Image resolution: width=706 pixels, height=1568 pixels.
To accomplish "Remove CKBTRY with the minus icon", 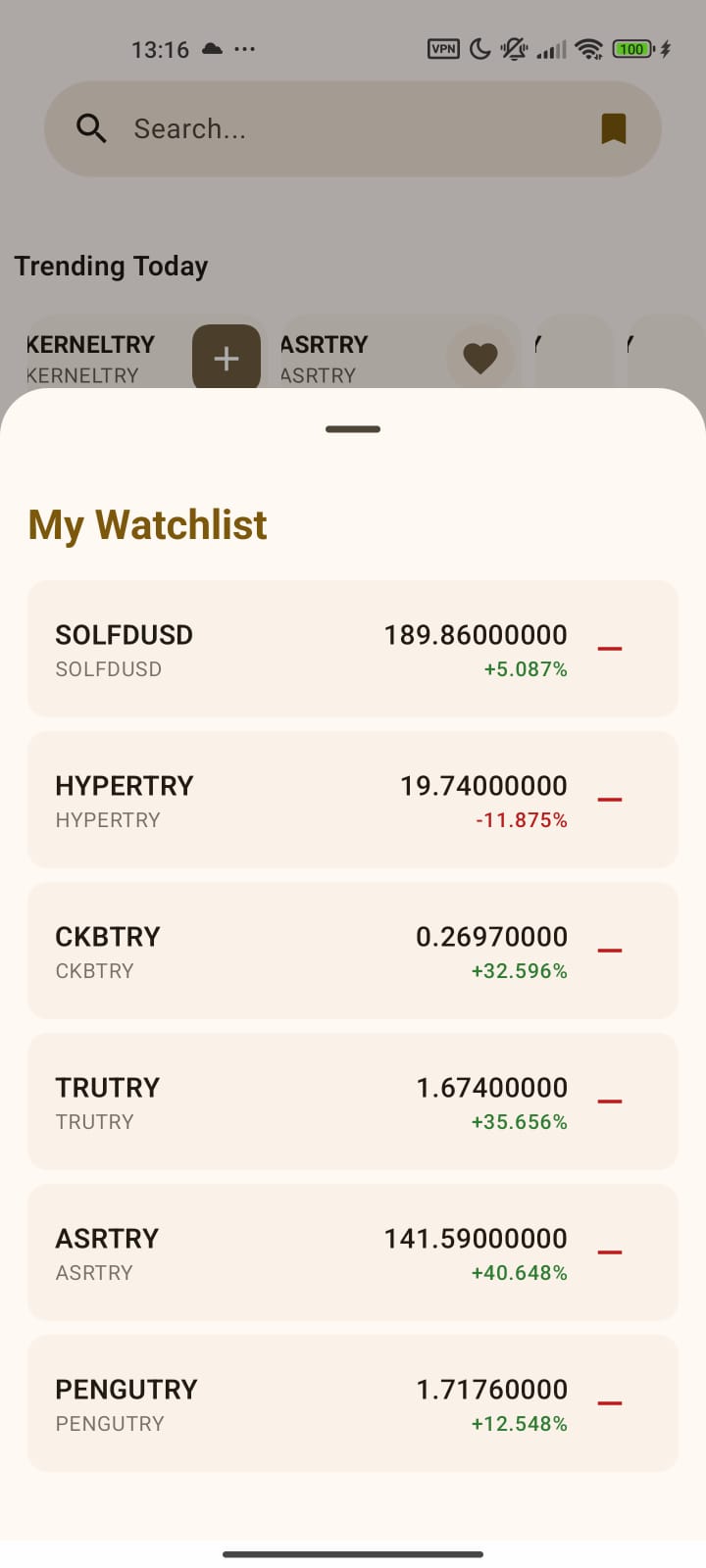I will (610, 950).
